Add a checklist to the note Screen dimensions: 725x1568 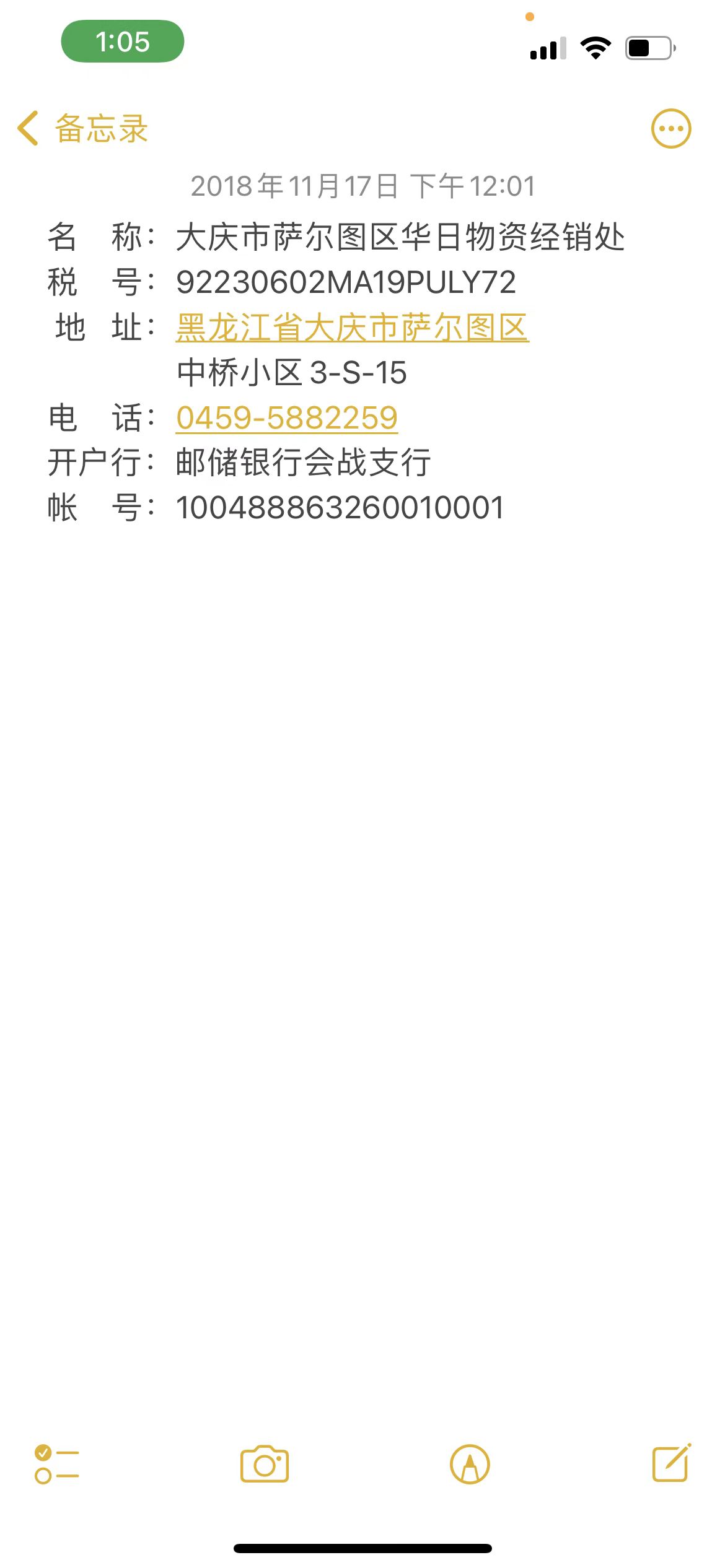point(56,1464)
